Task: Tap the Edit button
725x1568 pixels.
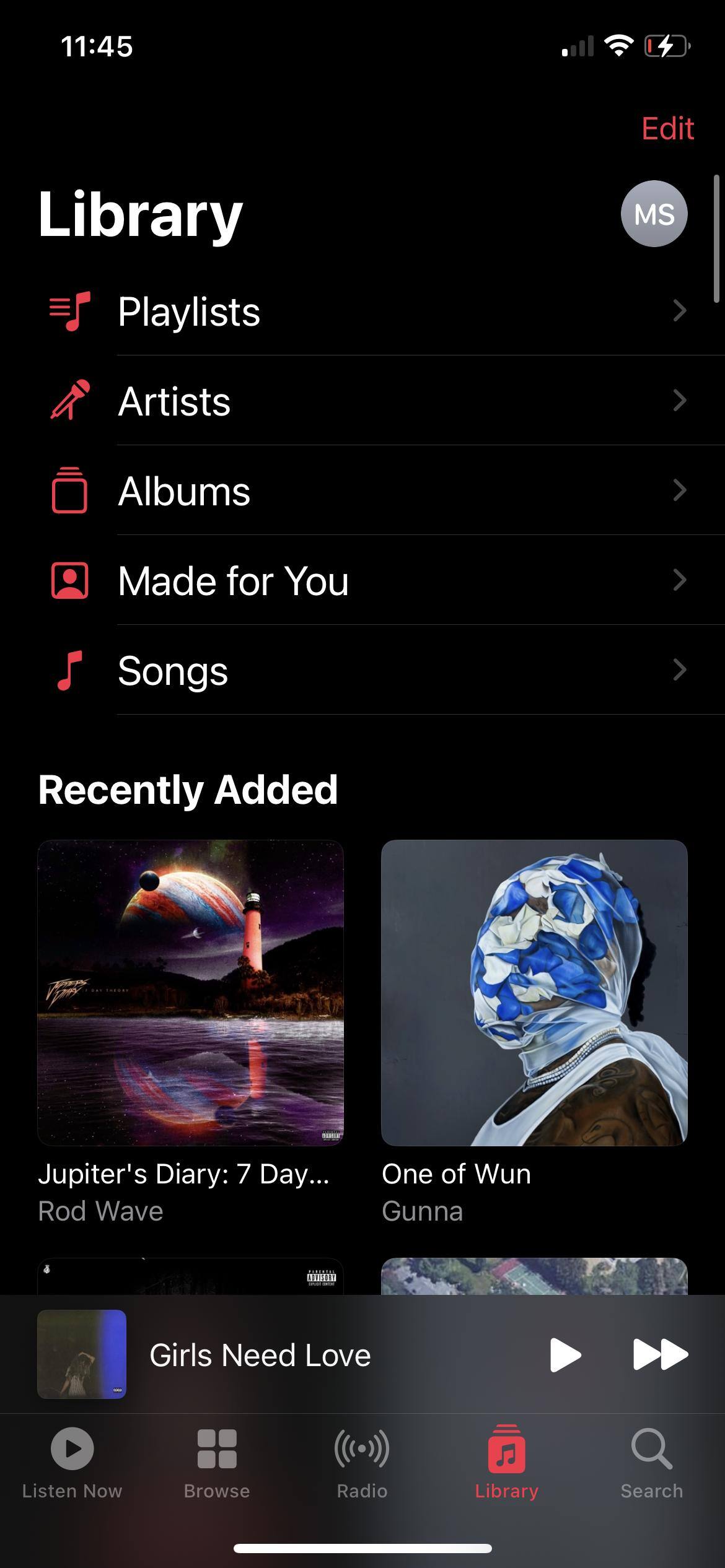Action: (667, 129)
